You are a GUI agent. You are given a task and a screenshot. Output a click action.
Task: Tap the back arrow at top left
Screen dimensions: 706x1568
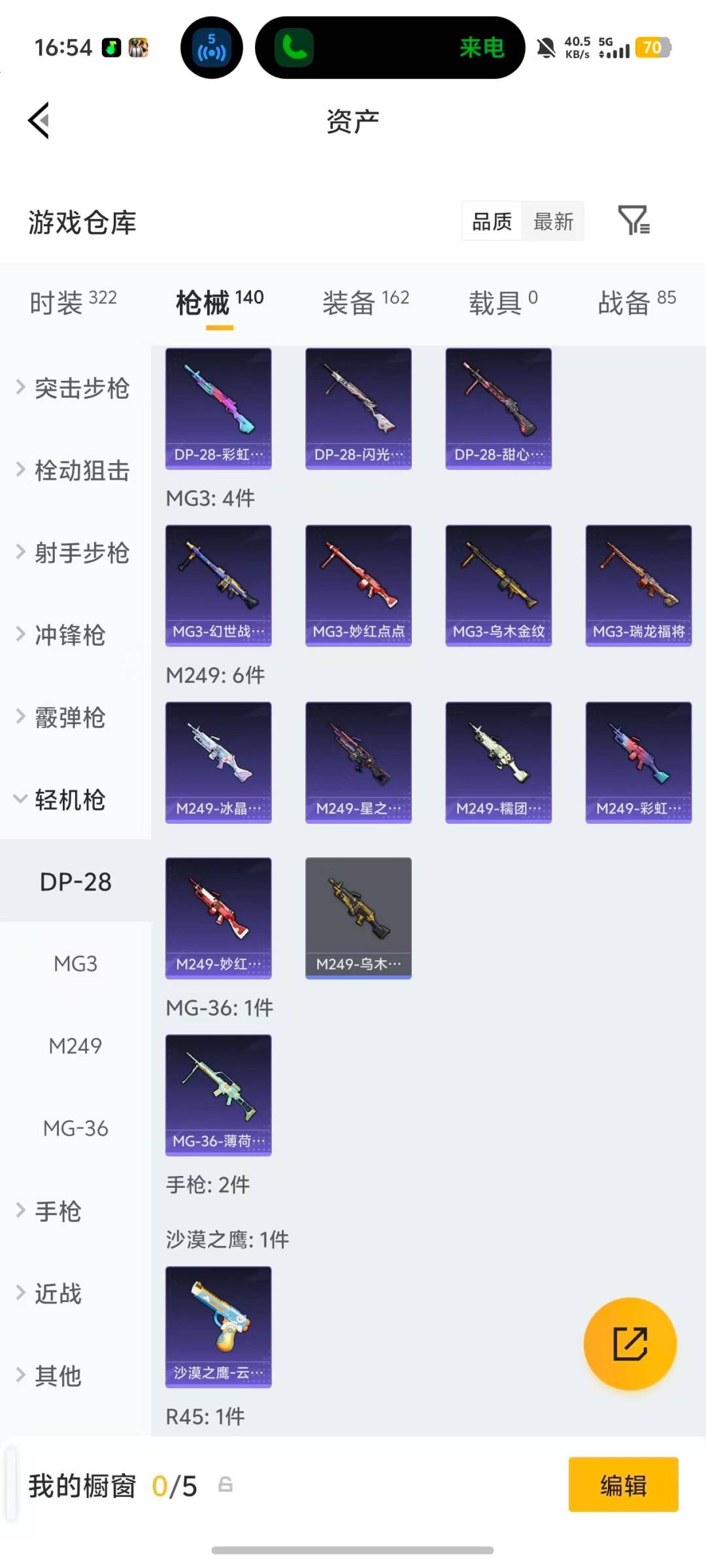coord(38,121)
